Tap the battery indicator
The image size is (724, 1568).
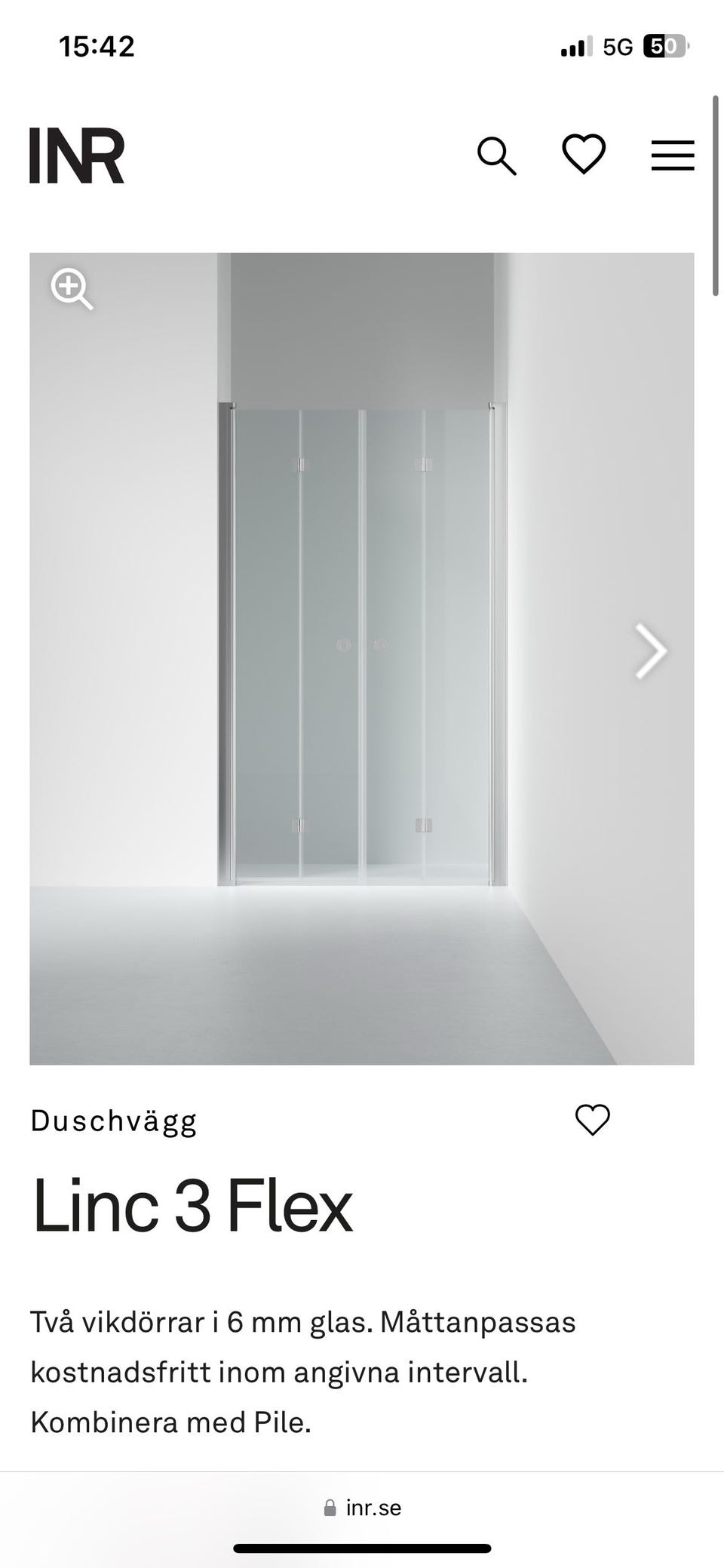pyautogui.click(x=667, y=47)
